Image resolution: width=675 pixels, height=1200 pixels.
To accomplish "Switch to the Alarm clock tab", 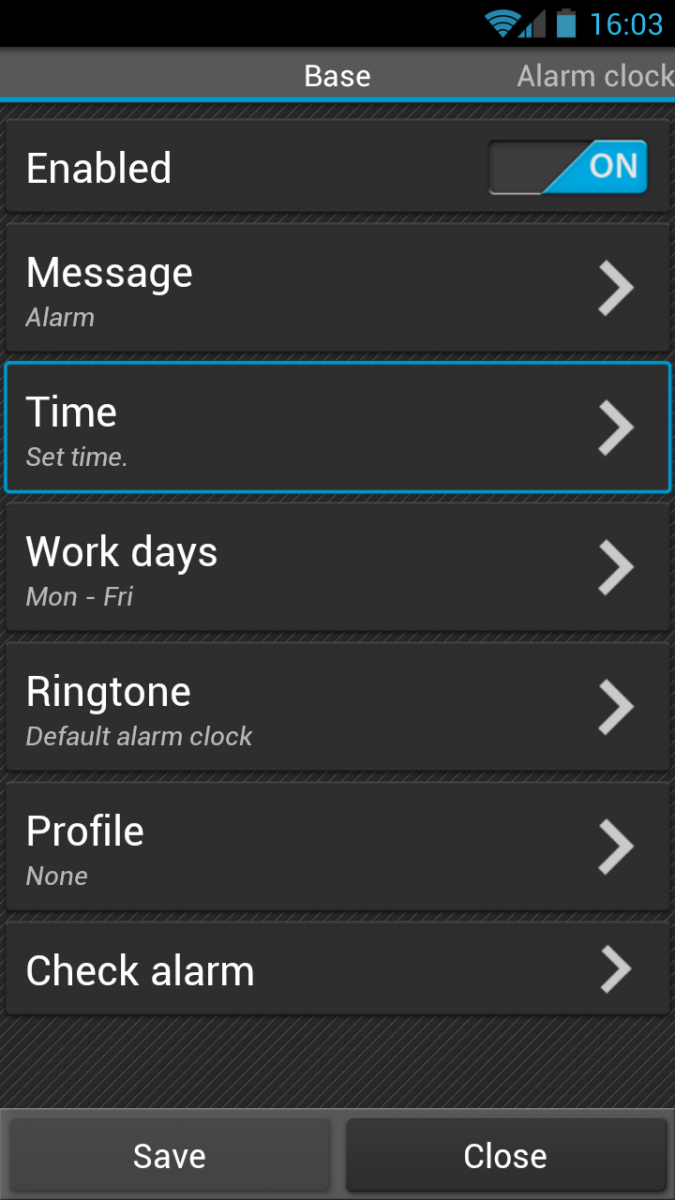I will (595, 76).
